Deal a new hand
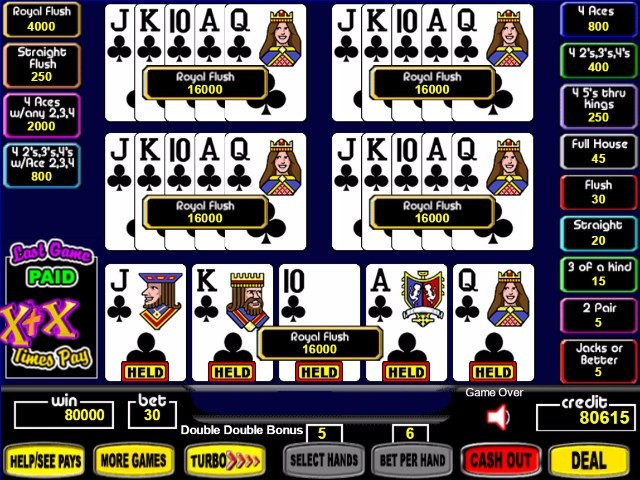Image resolution: width=640 pixels, height=480 pixels. 589,460
